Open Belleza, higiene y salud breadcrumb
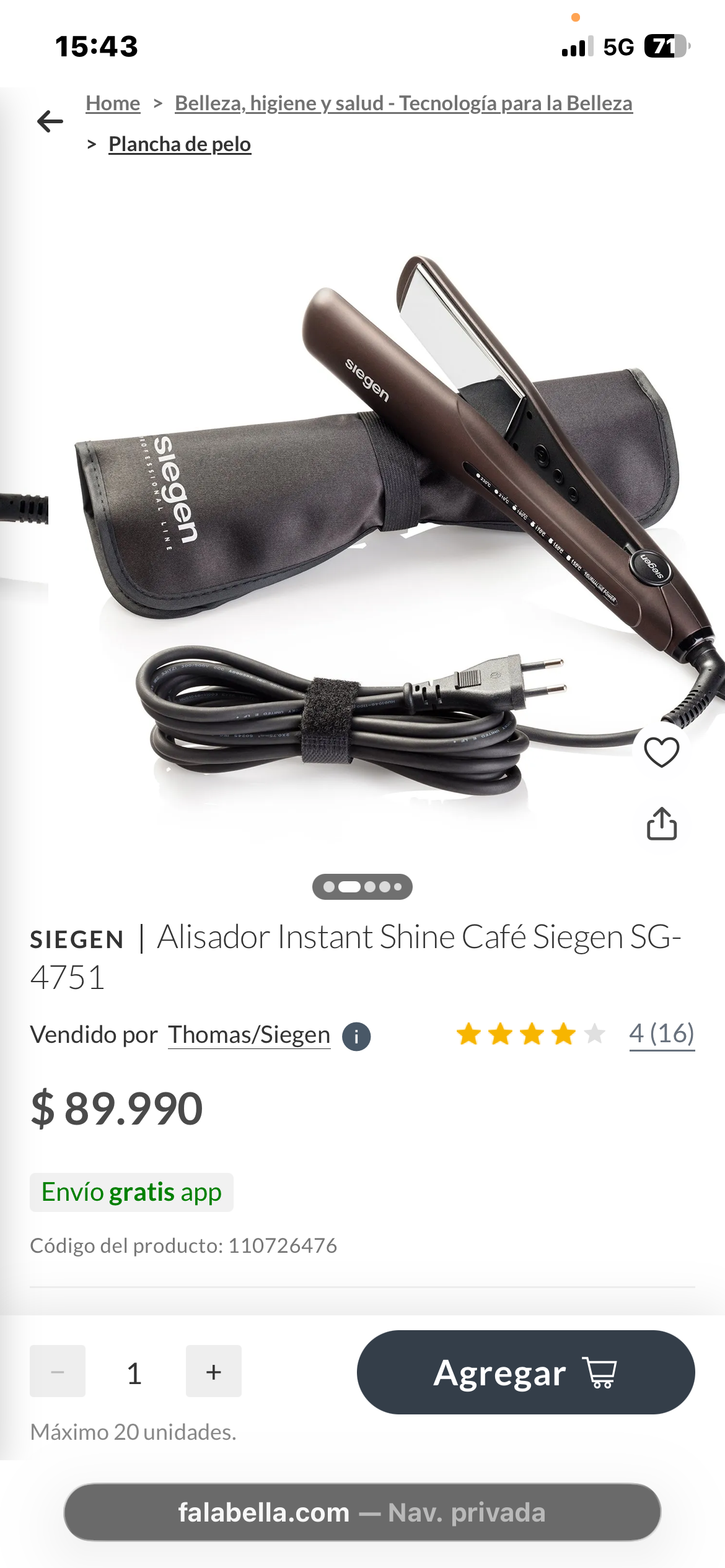This screenshot has width=725, height=1568. tap(403, 103)
